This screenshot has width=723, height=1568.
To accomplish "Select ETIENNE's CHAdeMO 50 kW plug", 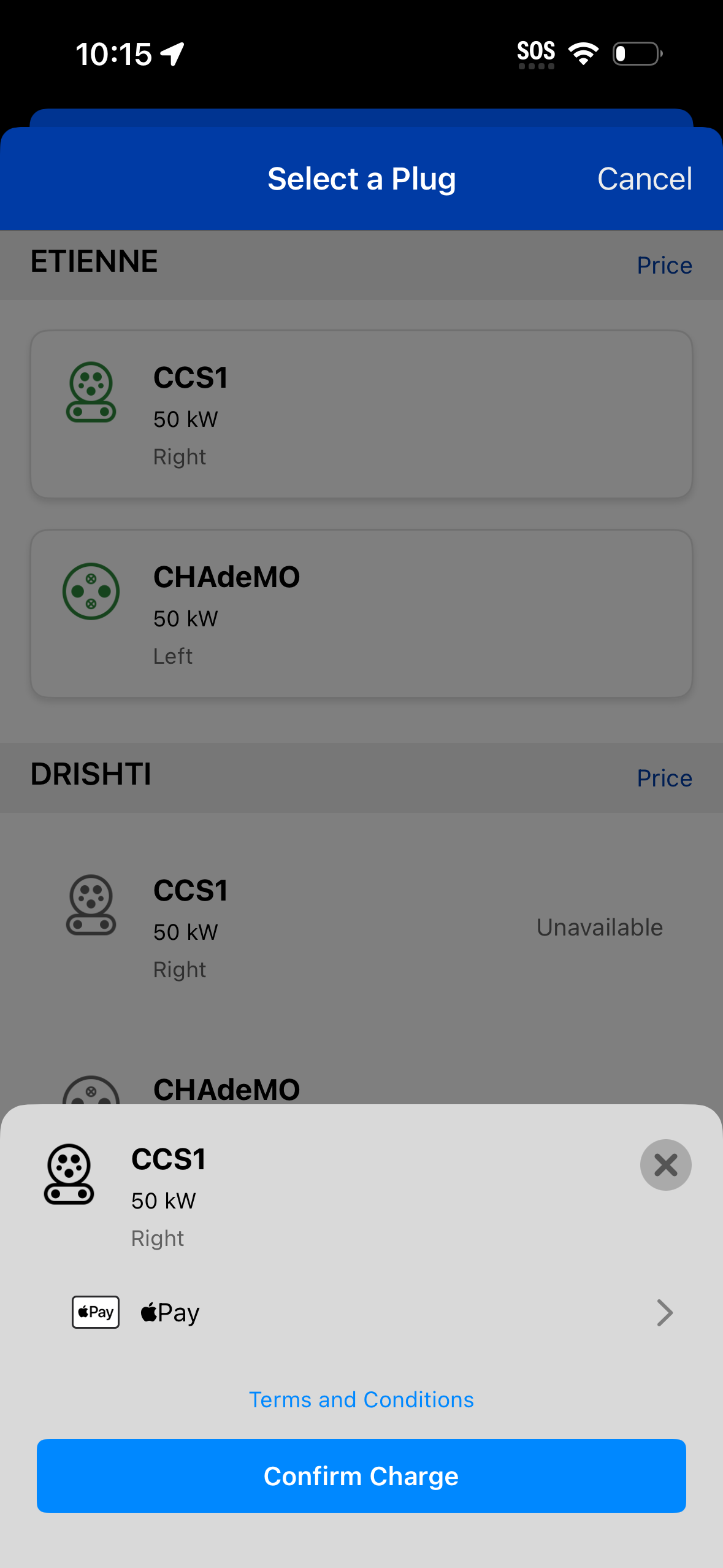I will click(361, 614).
